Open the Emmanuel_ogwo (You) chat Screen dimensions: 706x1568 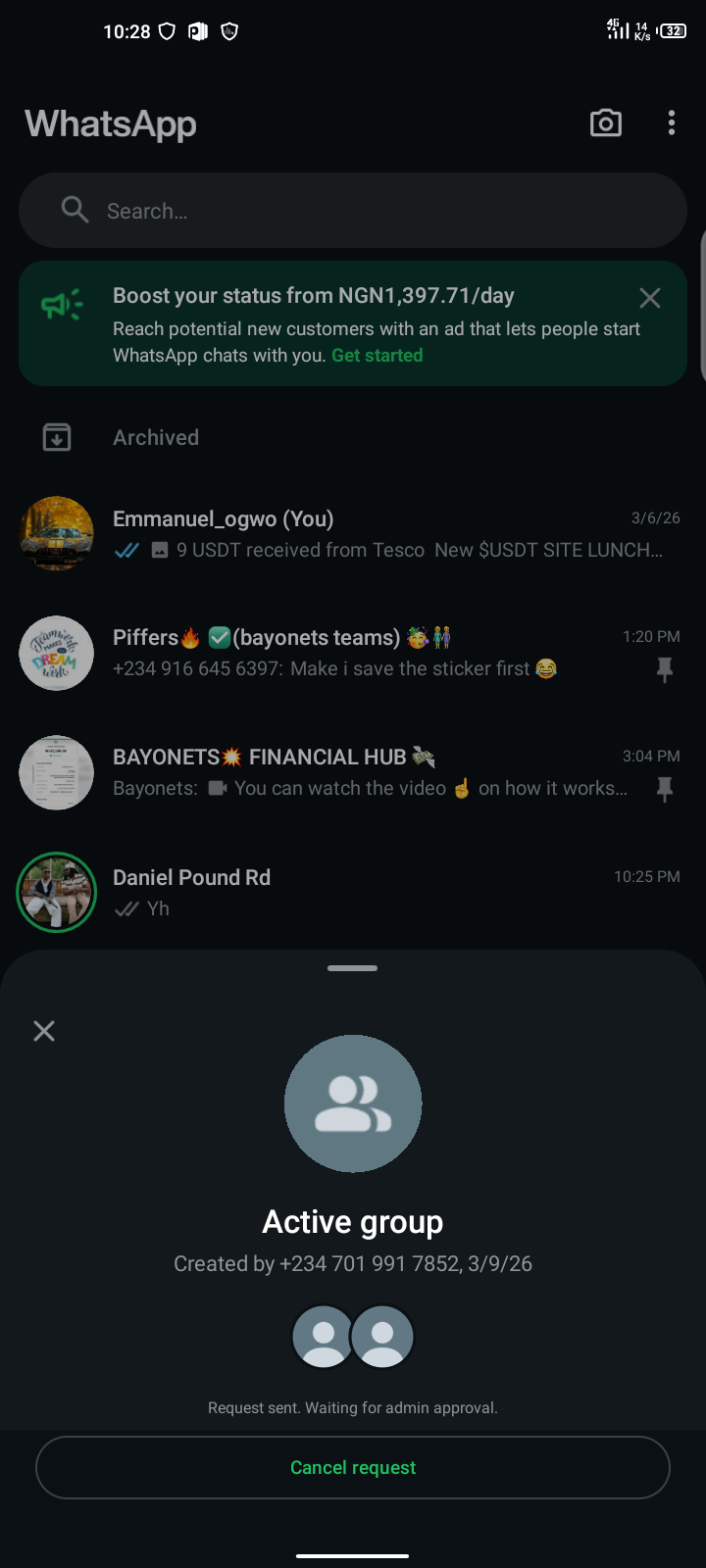(387, 534)
